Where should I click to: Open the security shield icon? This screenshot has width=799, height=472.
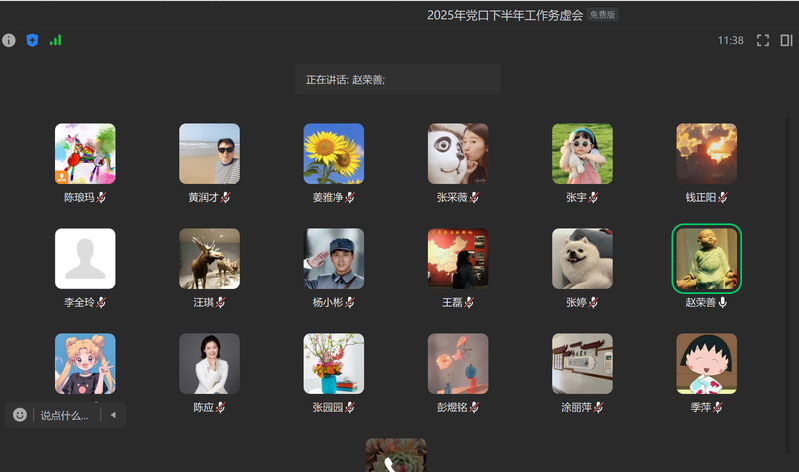32,40
